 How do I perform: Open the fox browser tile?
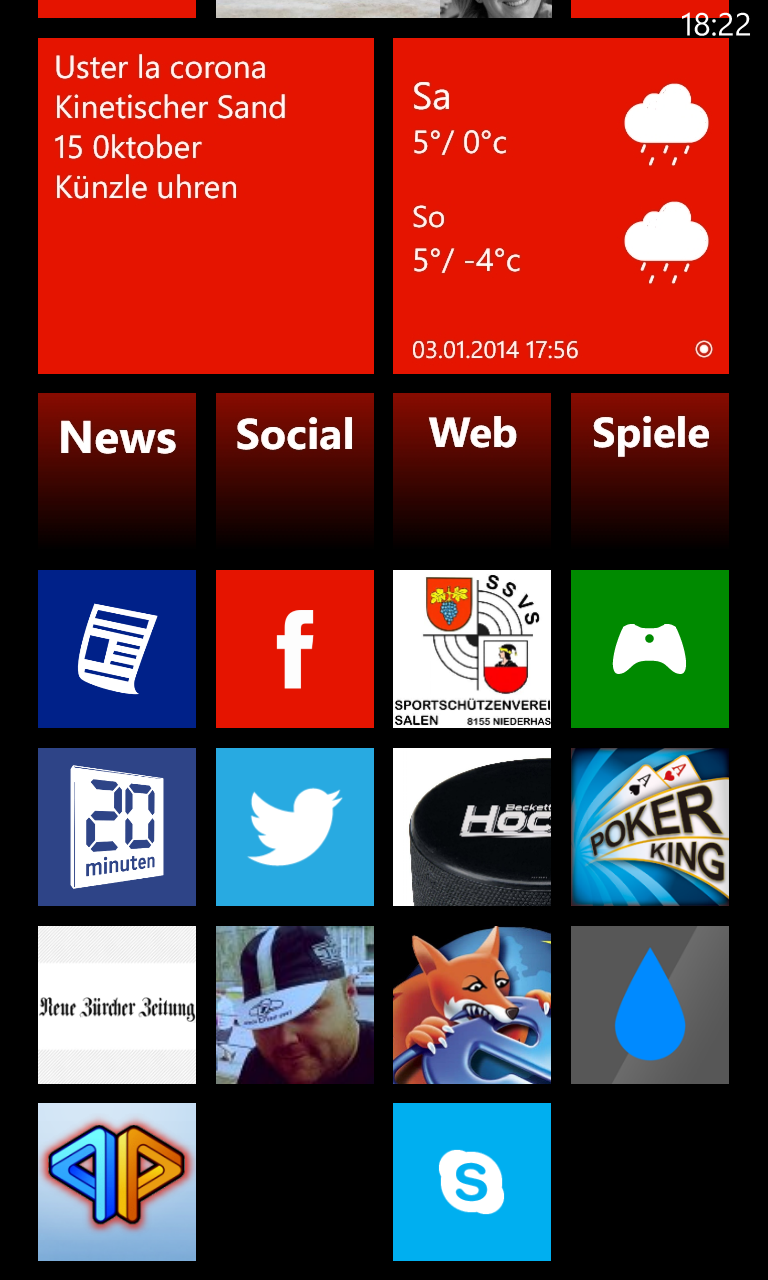tap(472, 1005)
